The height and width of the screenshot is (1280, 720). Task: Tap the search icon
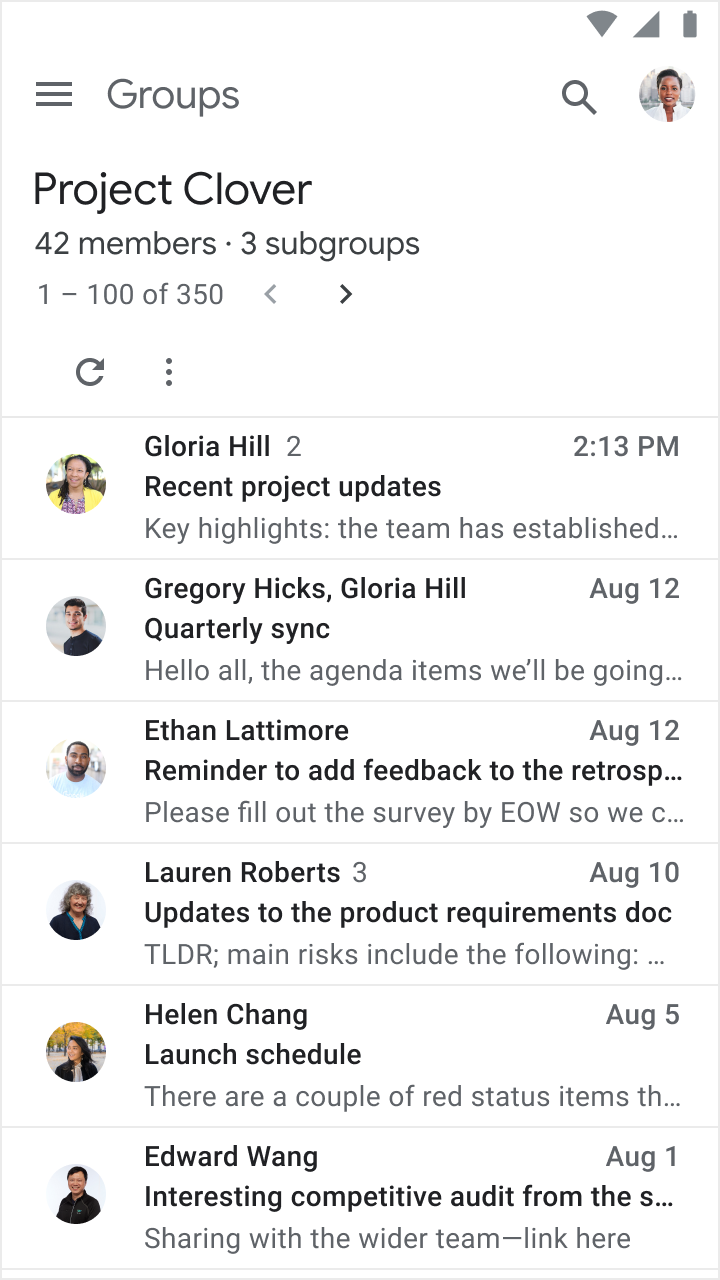(x=578, y=97)
